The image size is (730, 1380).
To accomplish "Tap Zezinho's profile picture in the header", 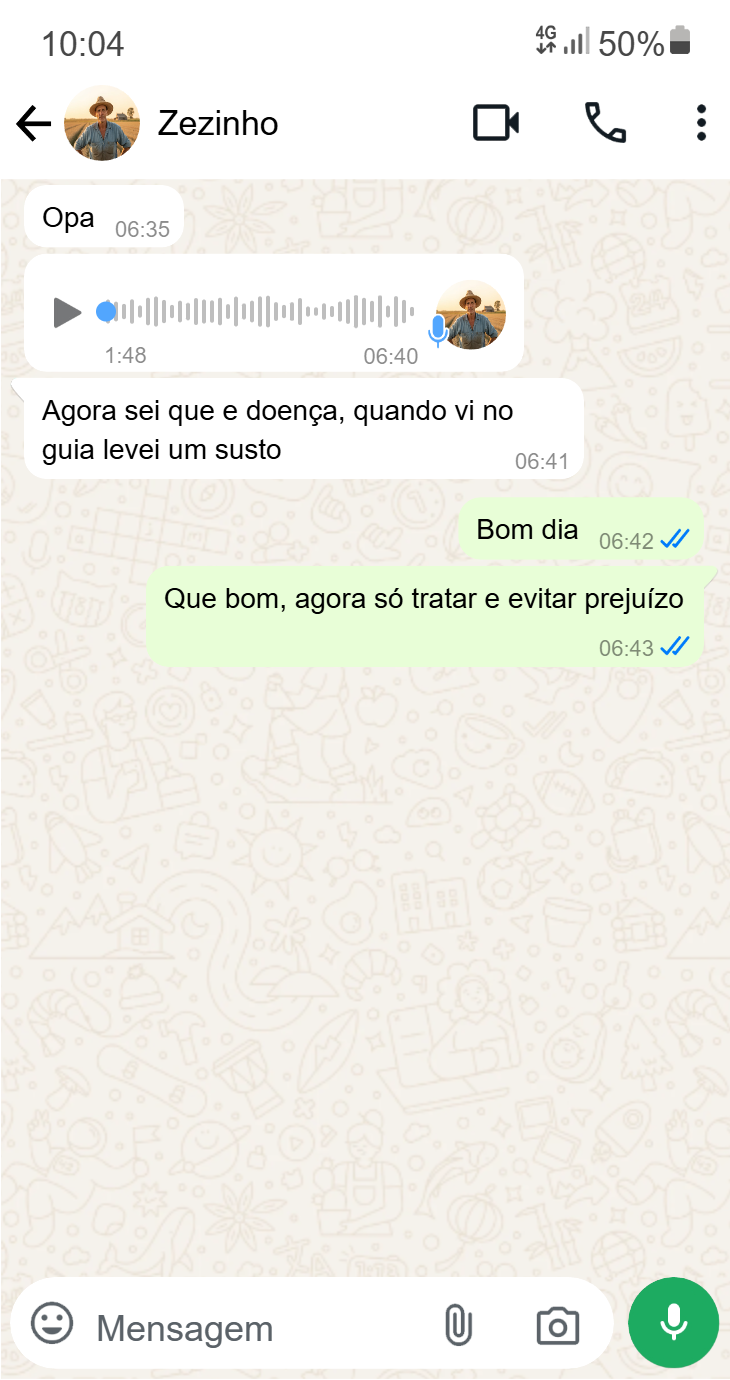I will (102, 122).
